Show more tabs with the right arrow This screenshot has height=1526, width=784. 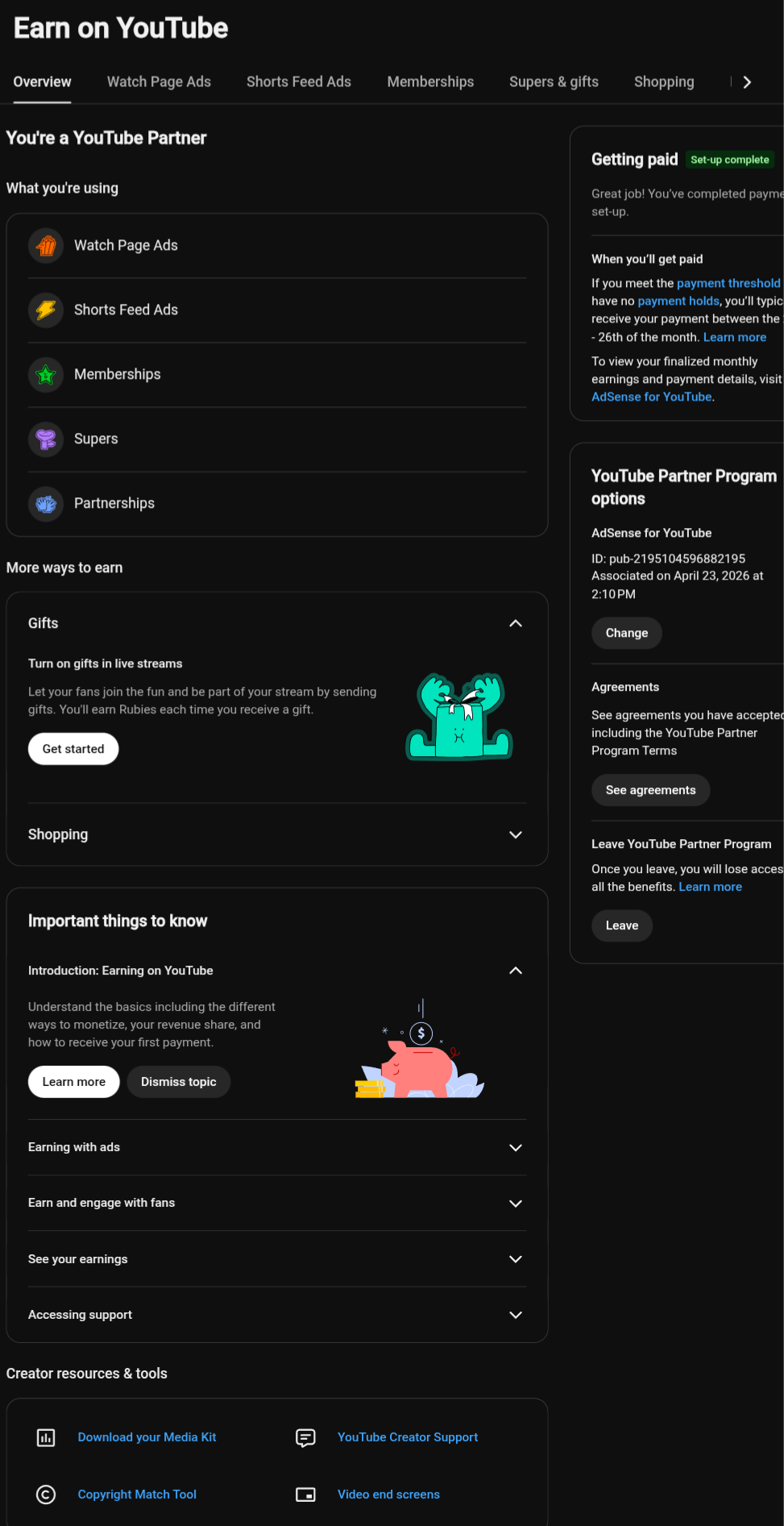click(747, 81)
